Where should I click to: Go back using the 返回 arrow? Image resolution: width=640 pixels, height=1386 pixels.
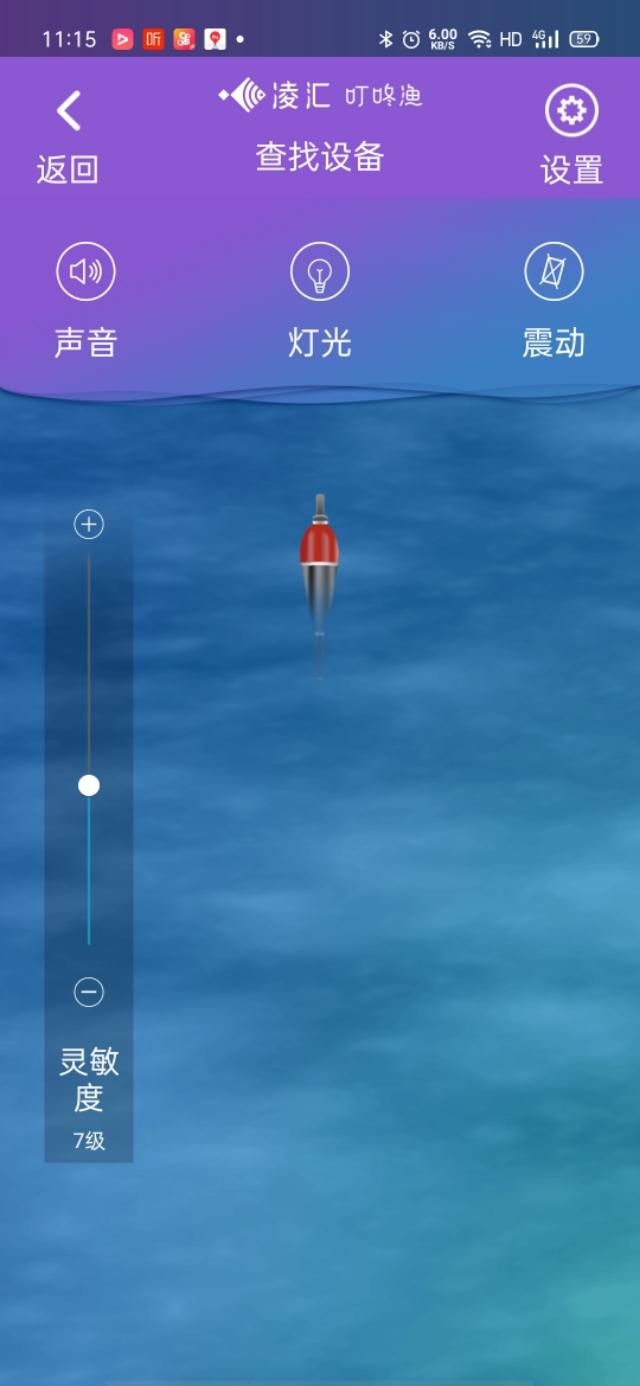click(x=68, y=112)
